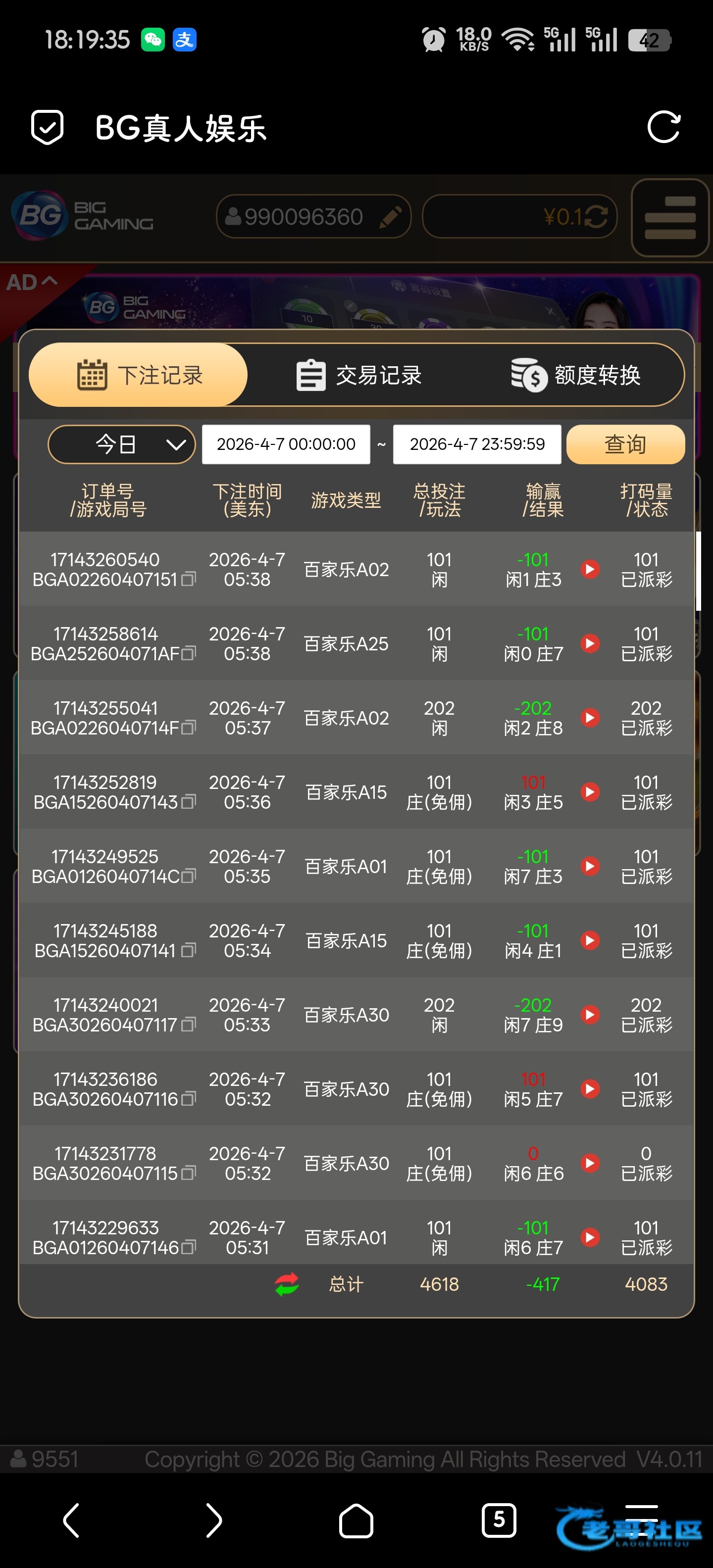Change the start date 2026-4-7 00:00:00
The image size is (713, 1568).
click(x=286, y=444)
